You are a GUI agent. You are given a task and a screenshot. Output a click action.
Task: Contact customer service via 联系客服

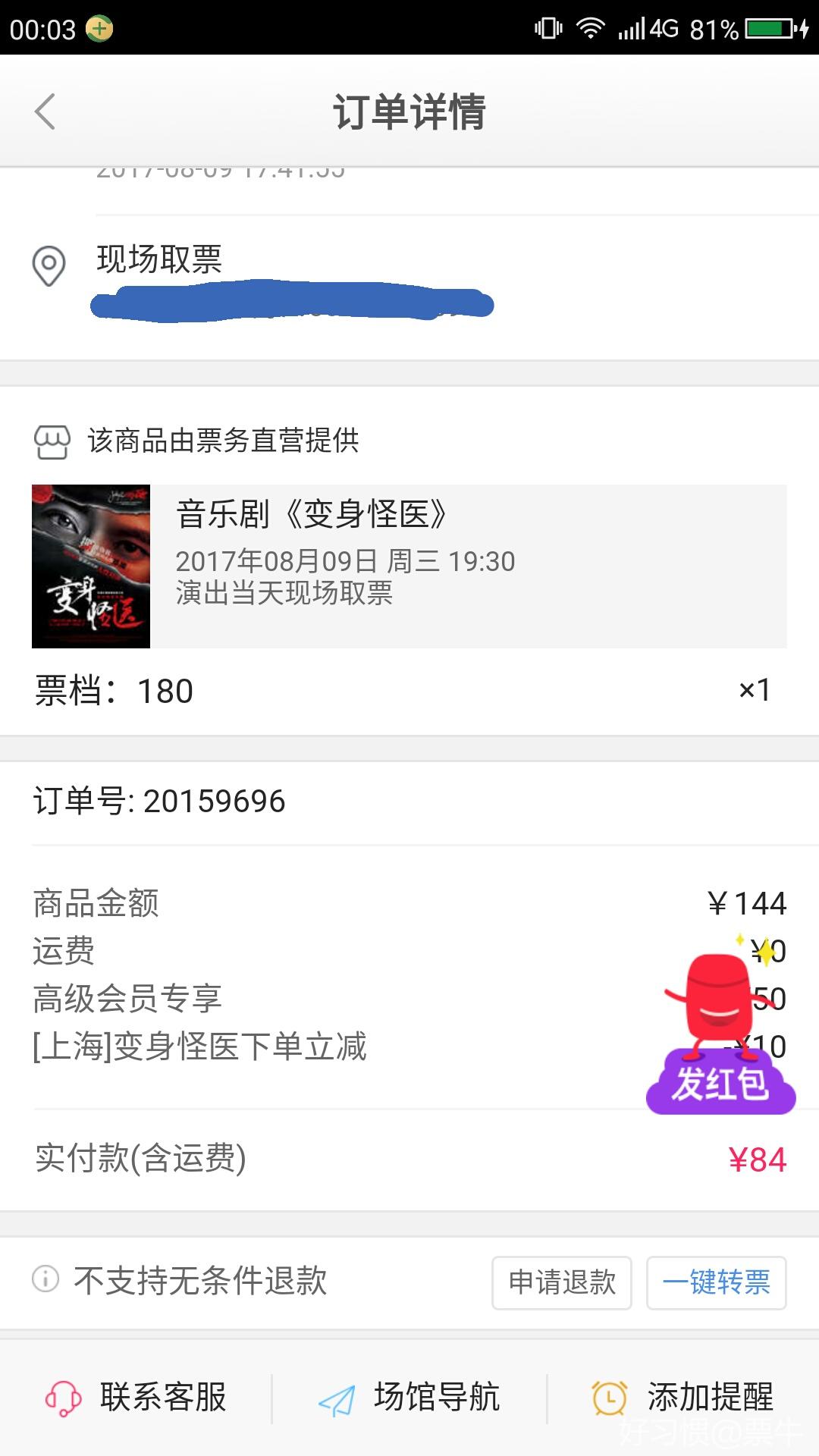[x=137, y=1397]
